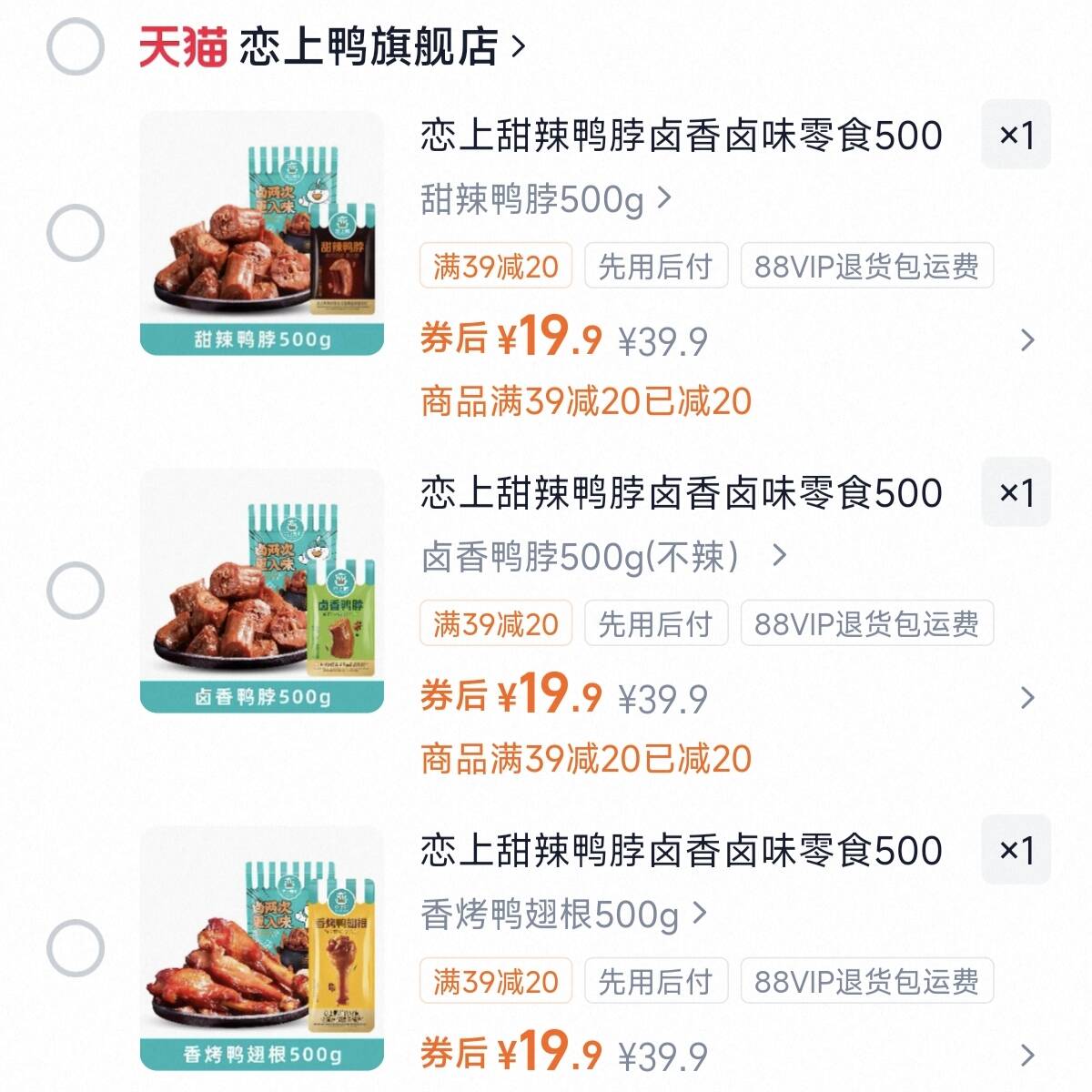Expand price details for 甜辣鸭脖500g
Image resolution: width=1092 pixels, height=1092 pixels.
(x=1027, y=340)
